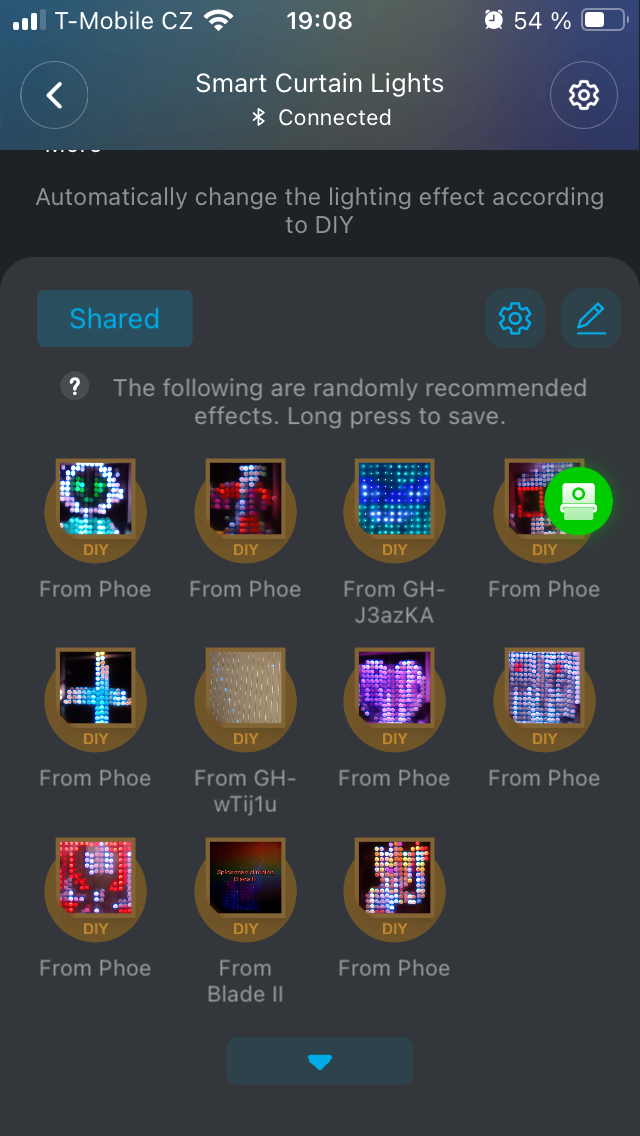Screen dimensions: 640x1136
Task: Tap the pencil edit icon
Action: pos(591,319)
